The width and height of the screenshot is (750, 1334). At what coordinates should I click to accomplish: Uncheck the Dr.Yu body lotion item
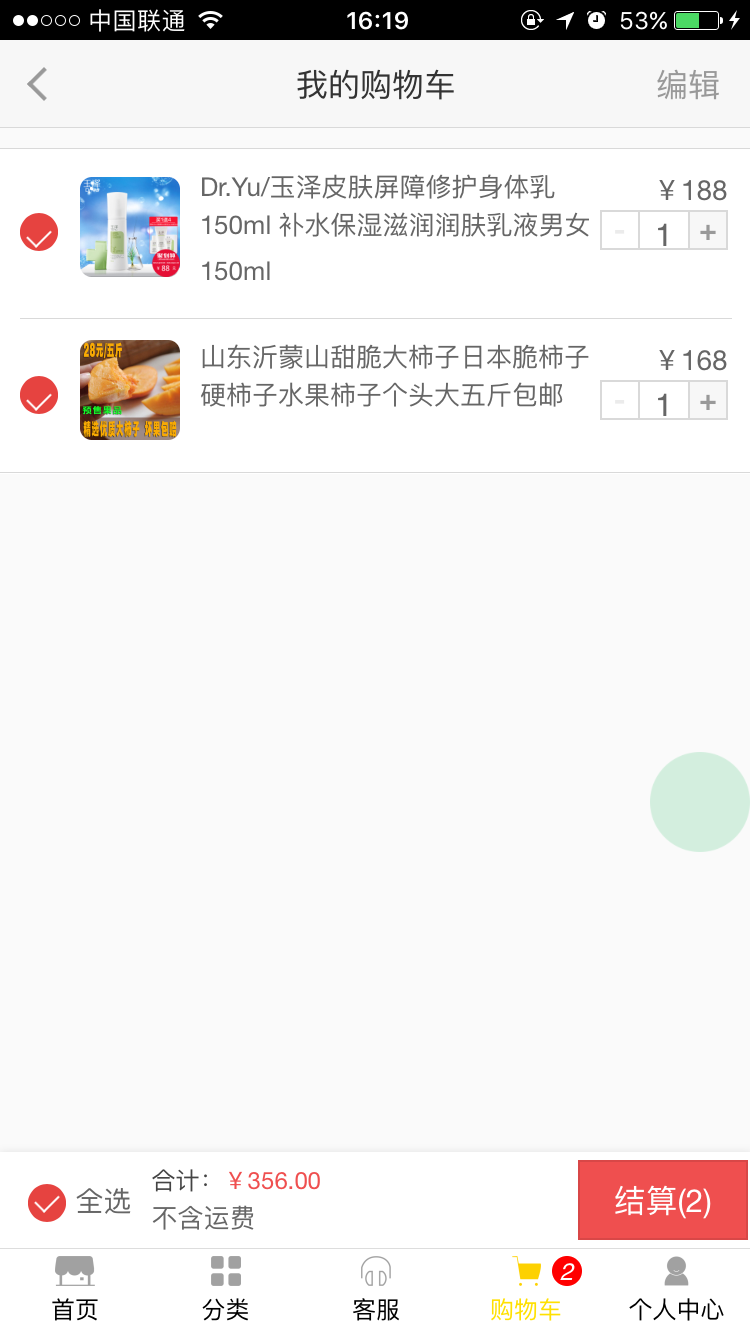coord(39,232)
